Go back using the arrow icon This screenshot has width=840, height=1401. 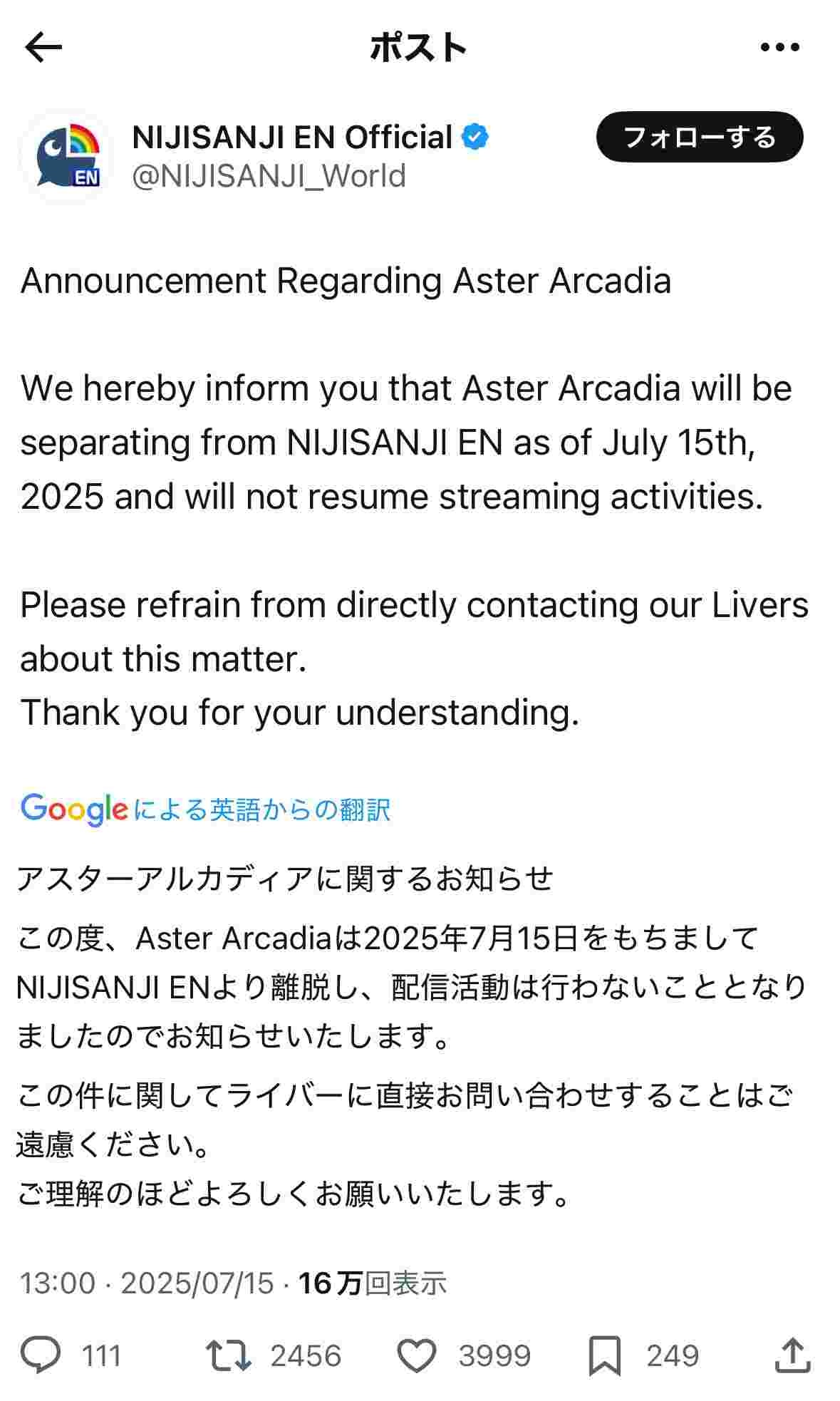point(43,48)
